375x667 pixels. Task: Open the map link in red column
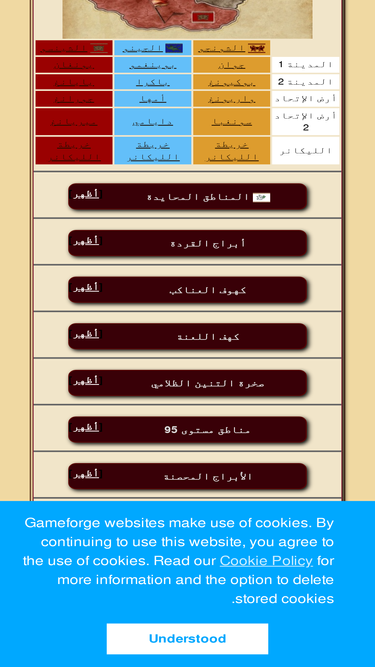74,151
